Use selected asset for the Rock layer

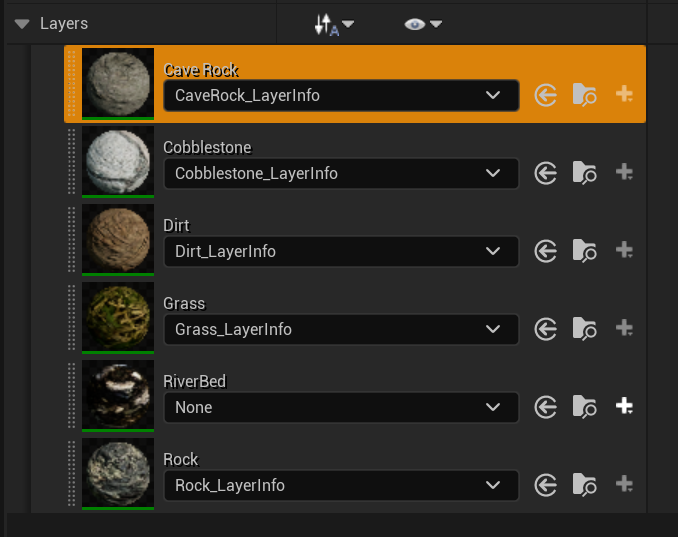(545, 485)
